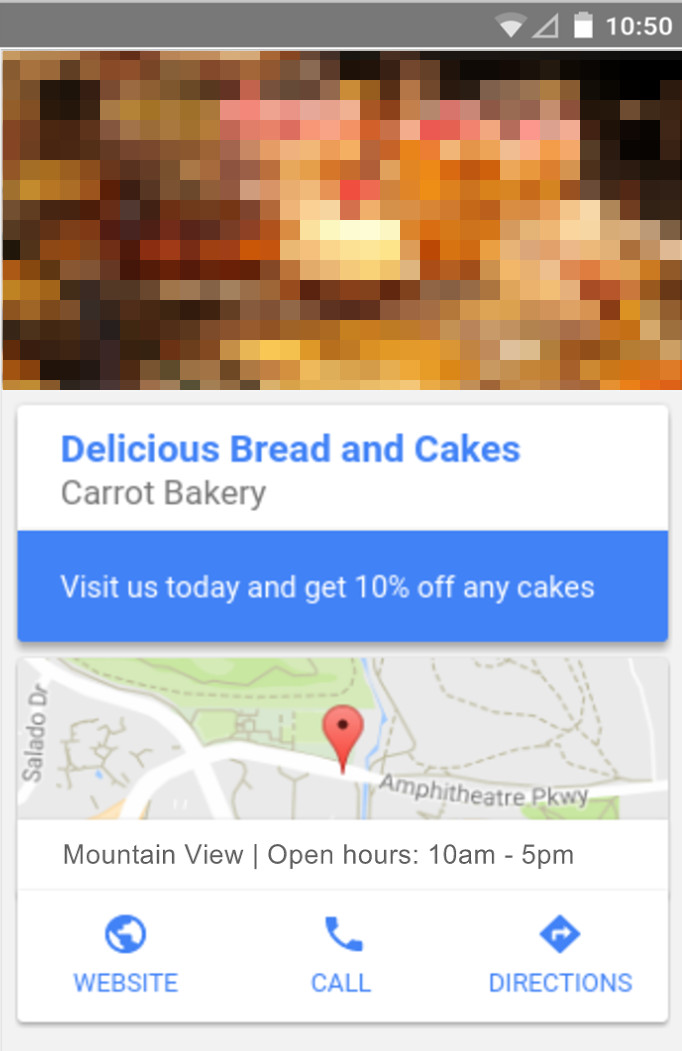Open the Carrot Bakery website
This screenshot has height=1051, width=682.
(126, 954)
